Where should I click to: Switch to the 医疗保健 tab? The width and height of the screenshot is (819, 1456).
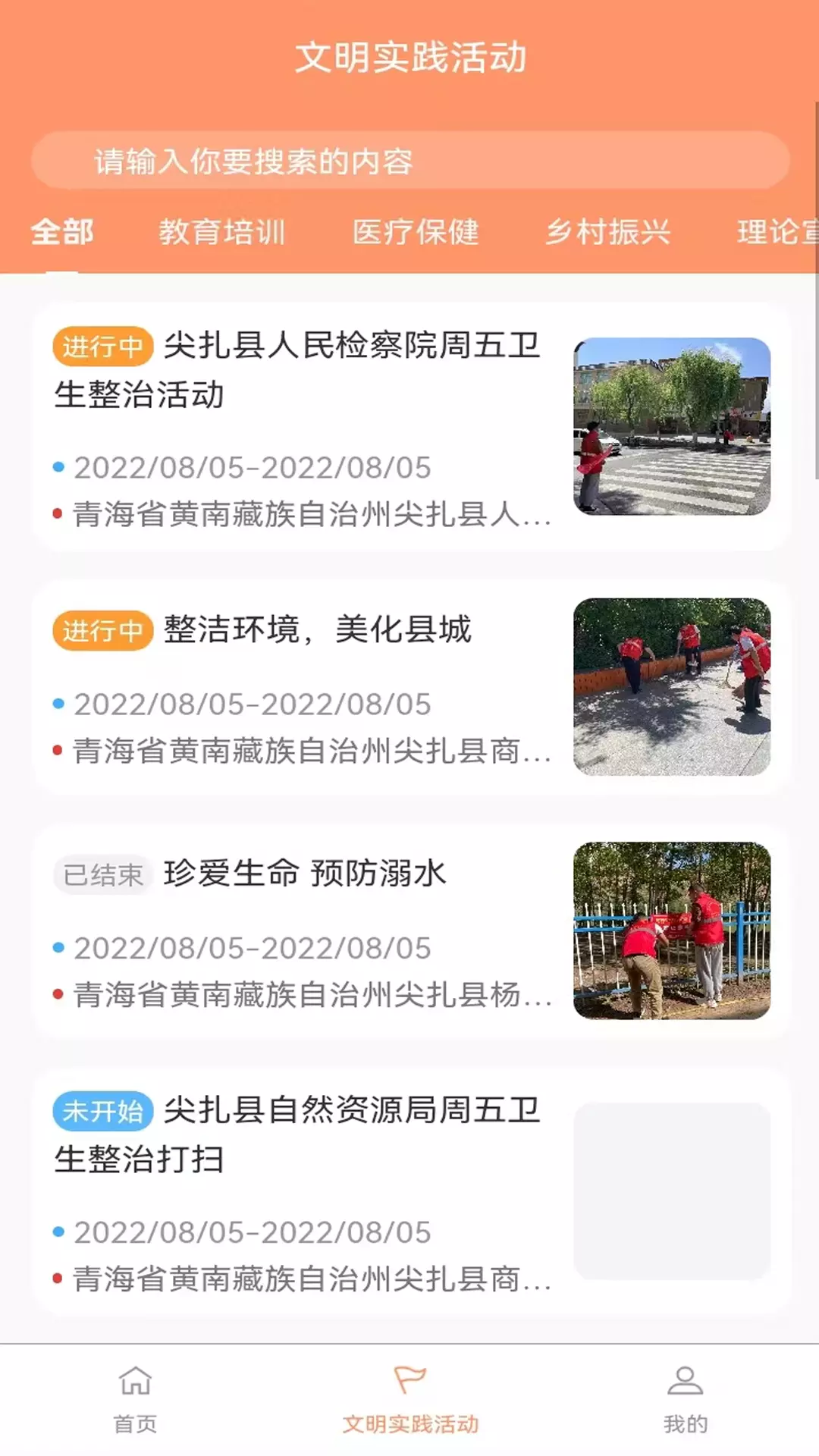(x=416, y=231)
